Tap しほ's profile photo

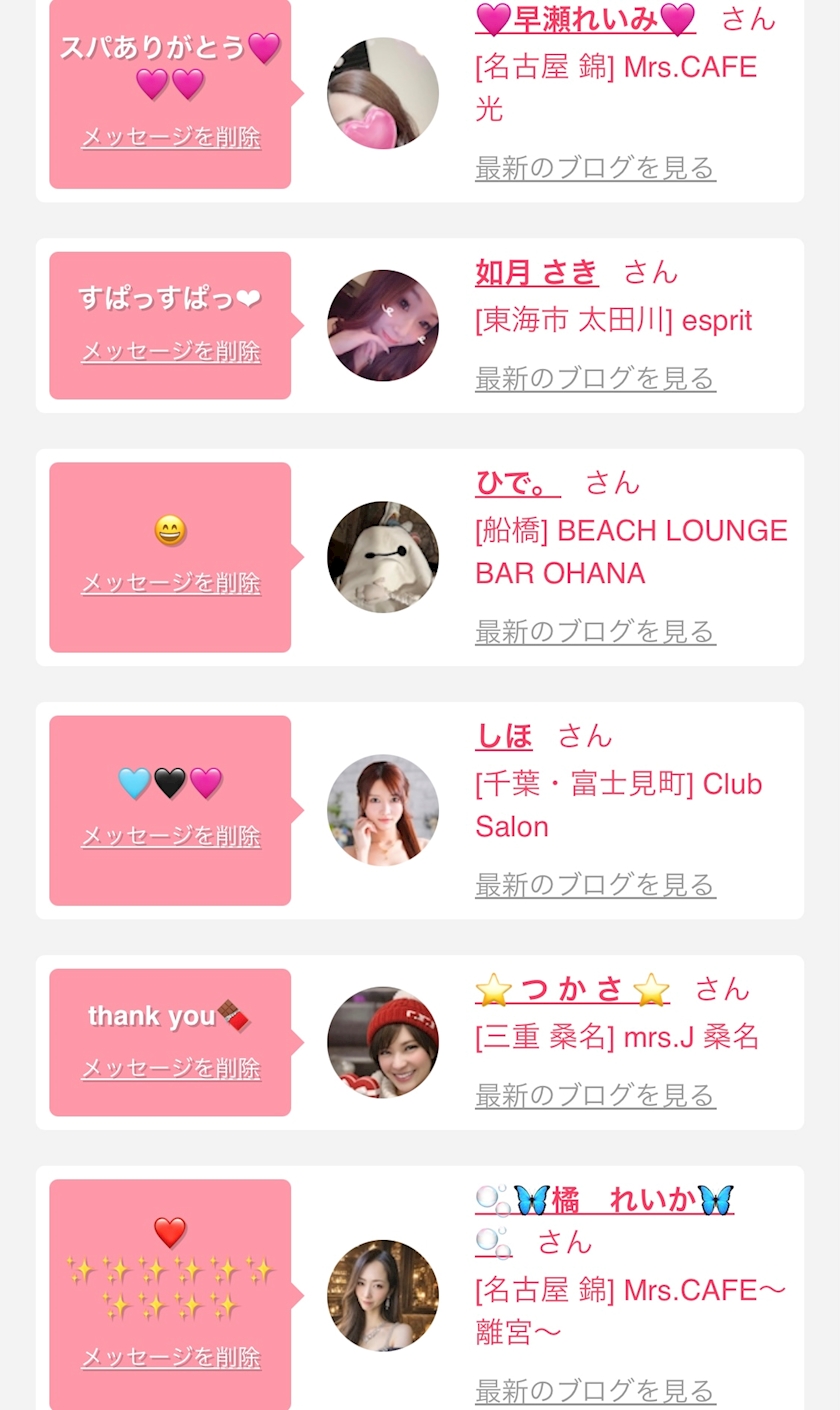click(x=383, y=810)
